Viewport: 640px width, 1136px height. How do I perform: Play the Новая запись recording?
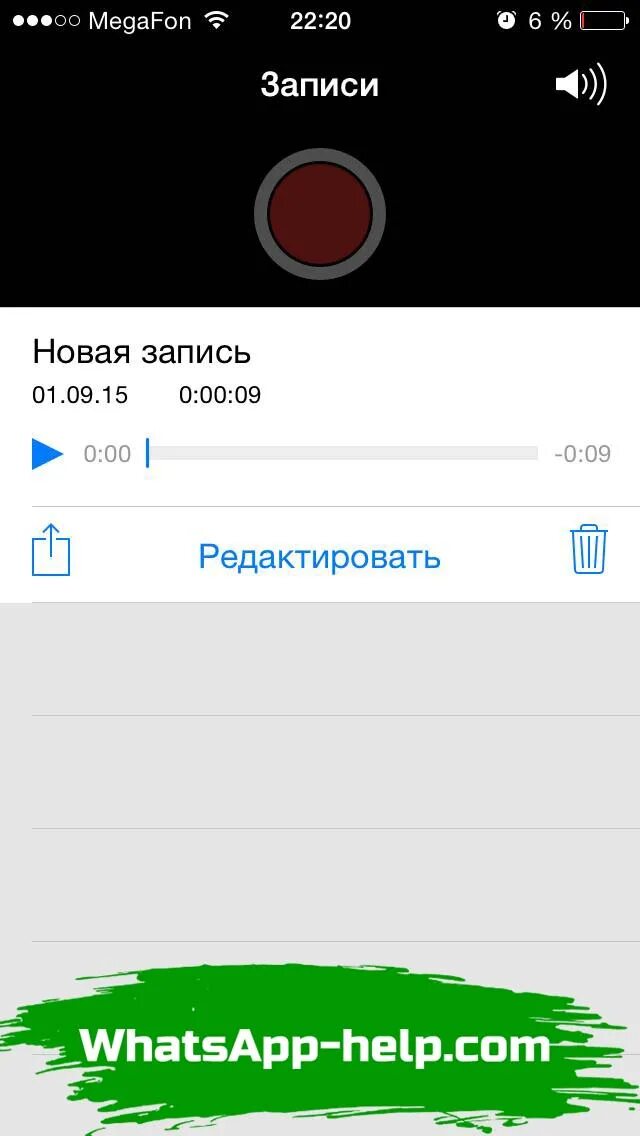pos(47,454)
